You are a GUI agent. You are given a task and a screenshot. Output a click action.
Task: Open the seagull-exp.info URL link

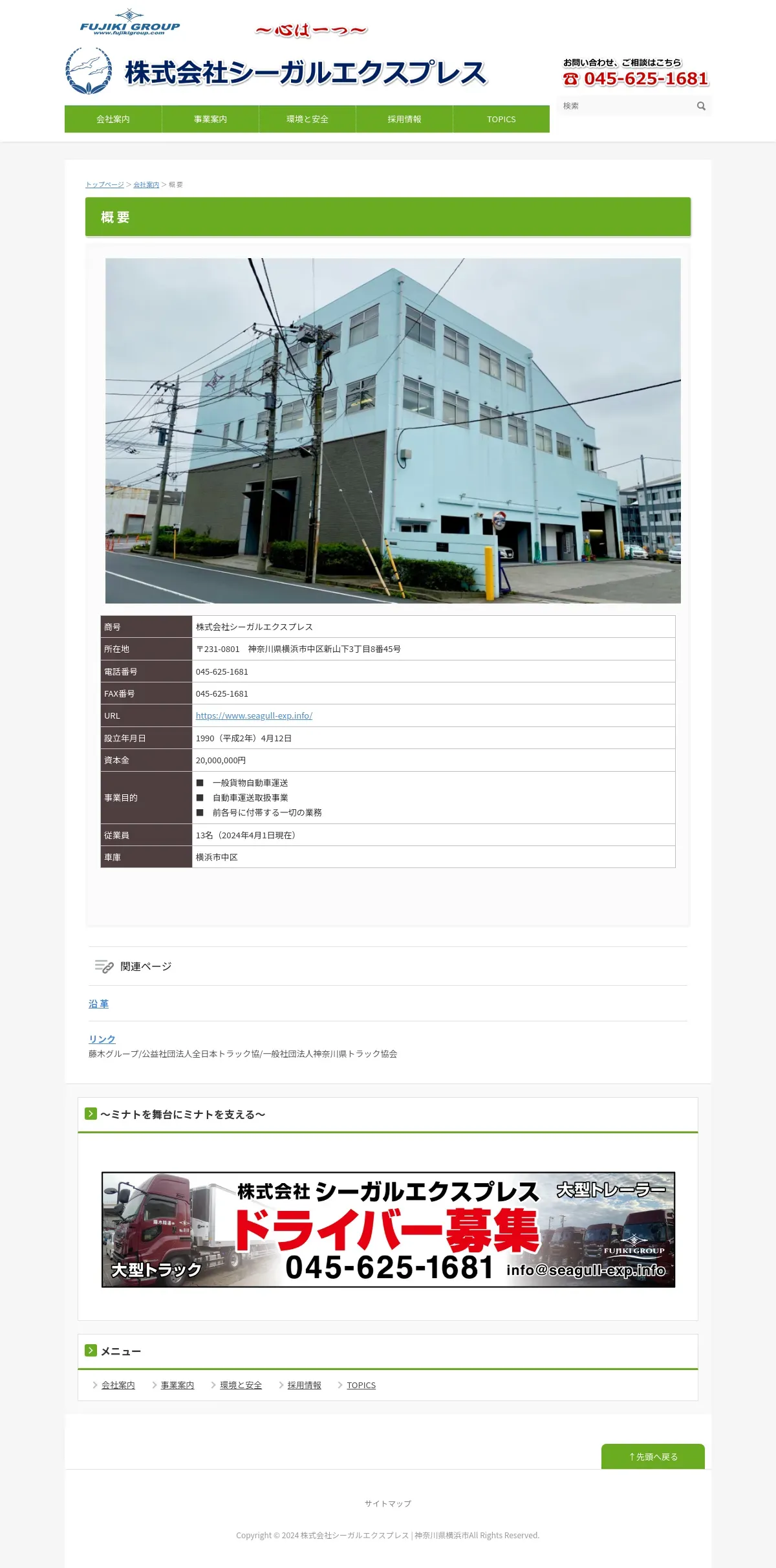(x=254, y=715)
